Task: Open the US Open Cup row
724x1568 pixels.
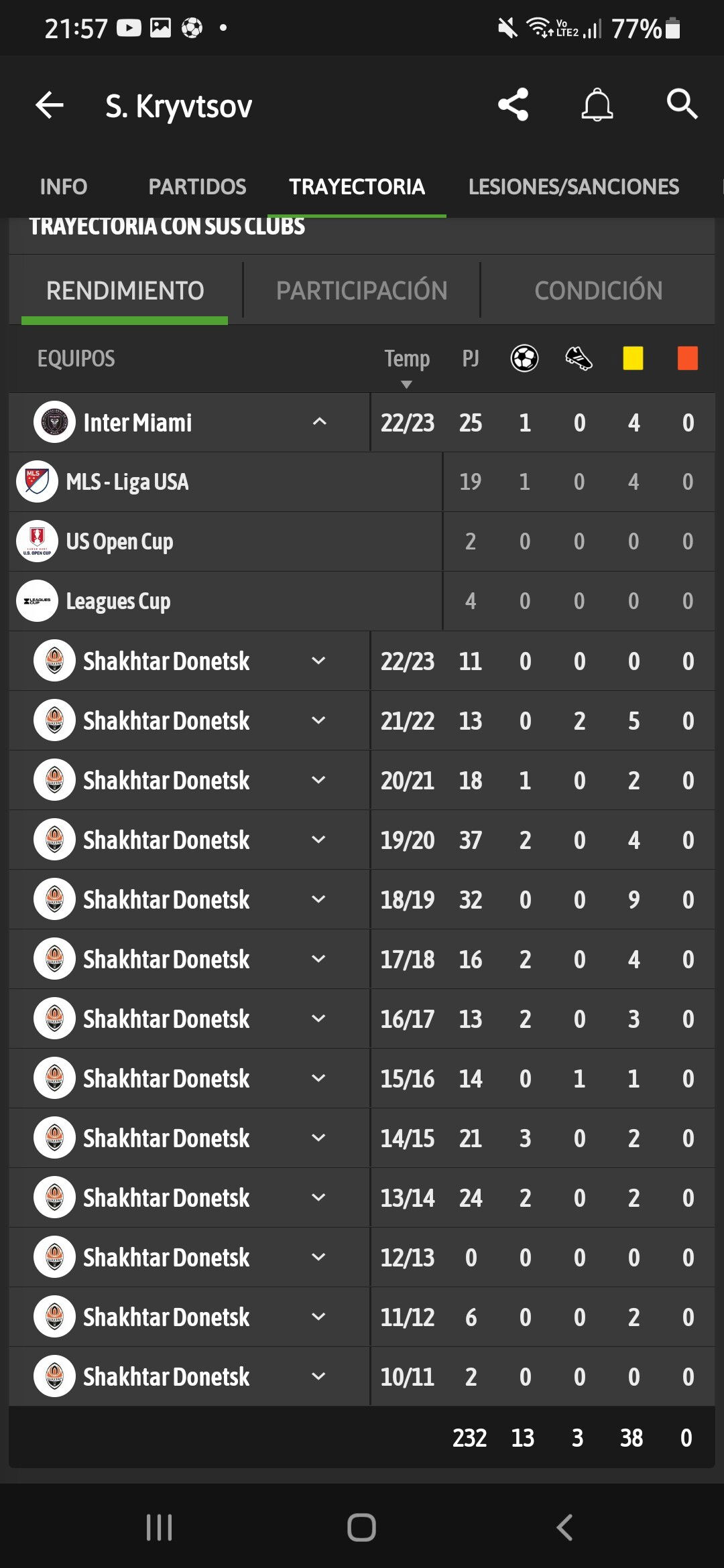Action: click(362, 541)
